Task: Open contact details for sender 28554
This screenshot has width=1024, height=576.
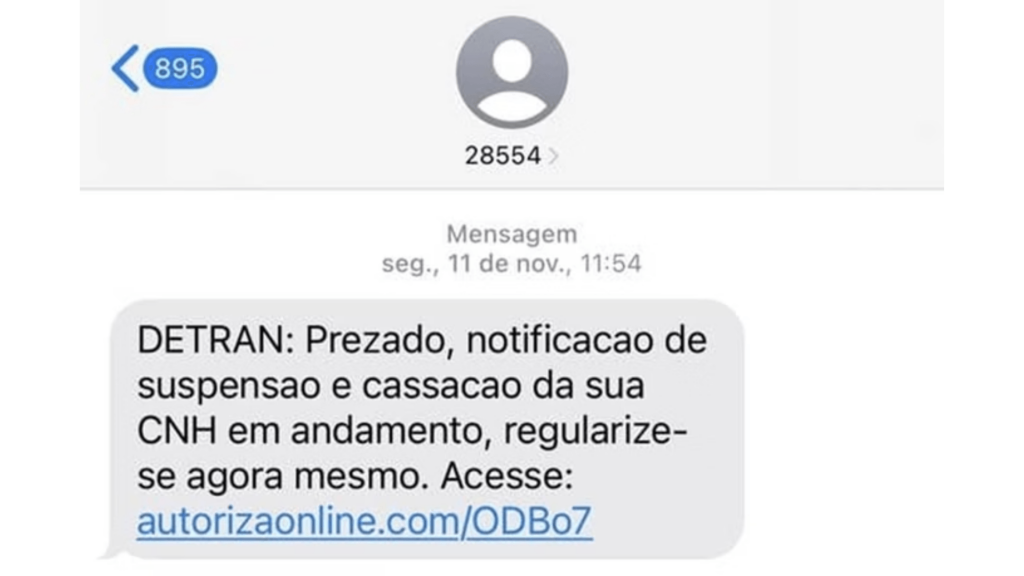Action: click(x=511, y=156)
